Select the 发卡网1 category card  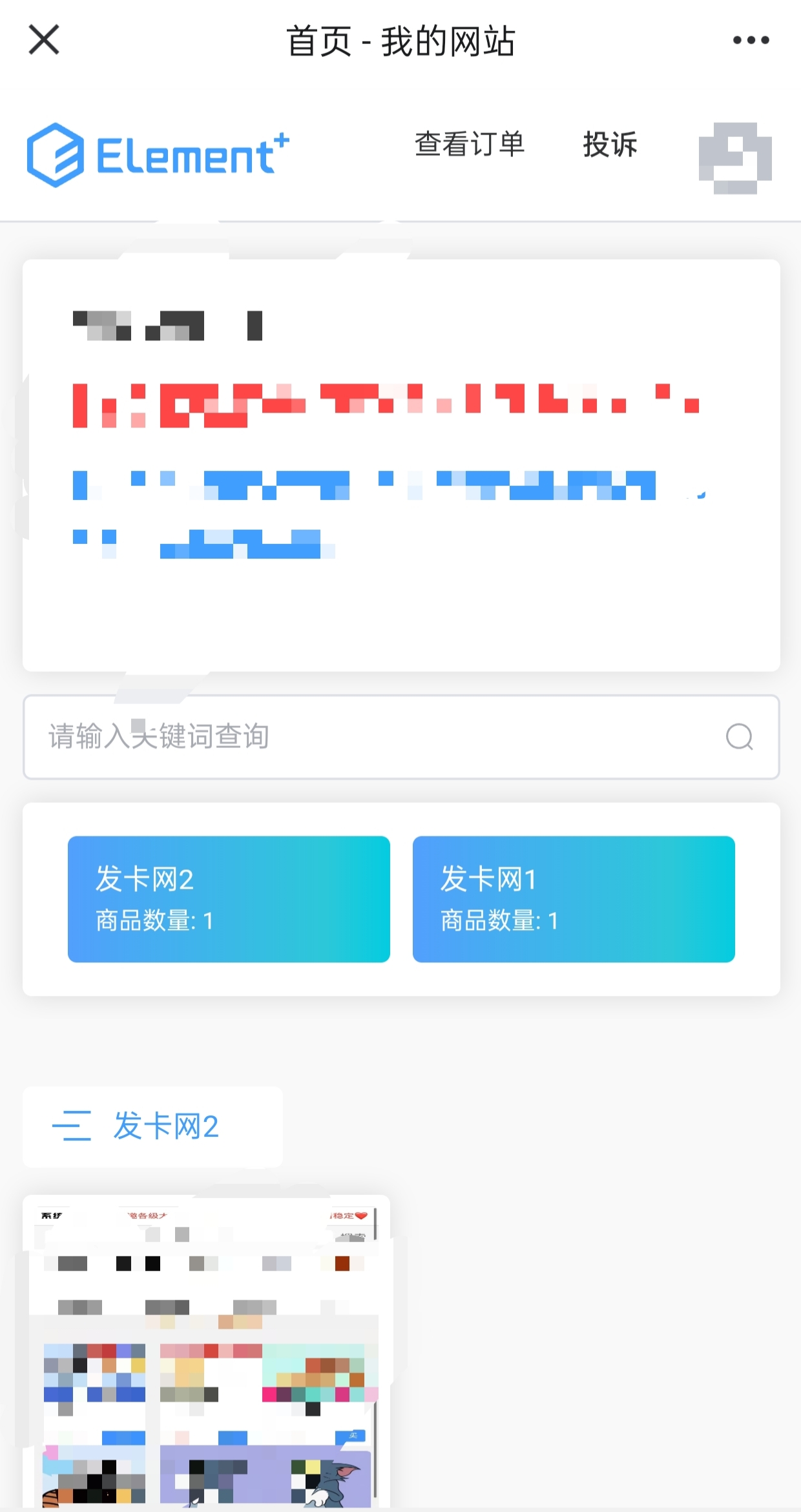(x=574, y=899)
